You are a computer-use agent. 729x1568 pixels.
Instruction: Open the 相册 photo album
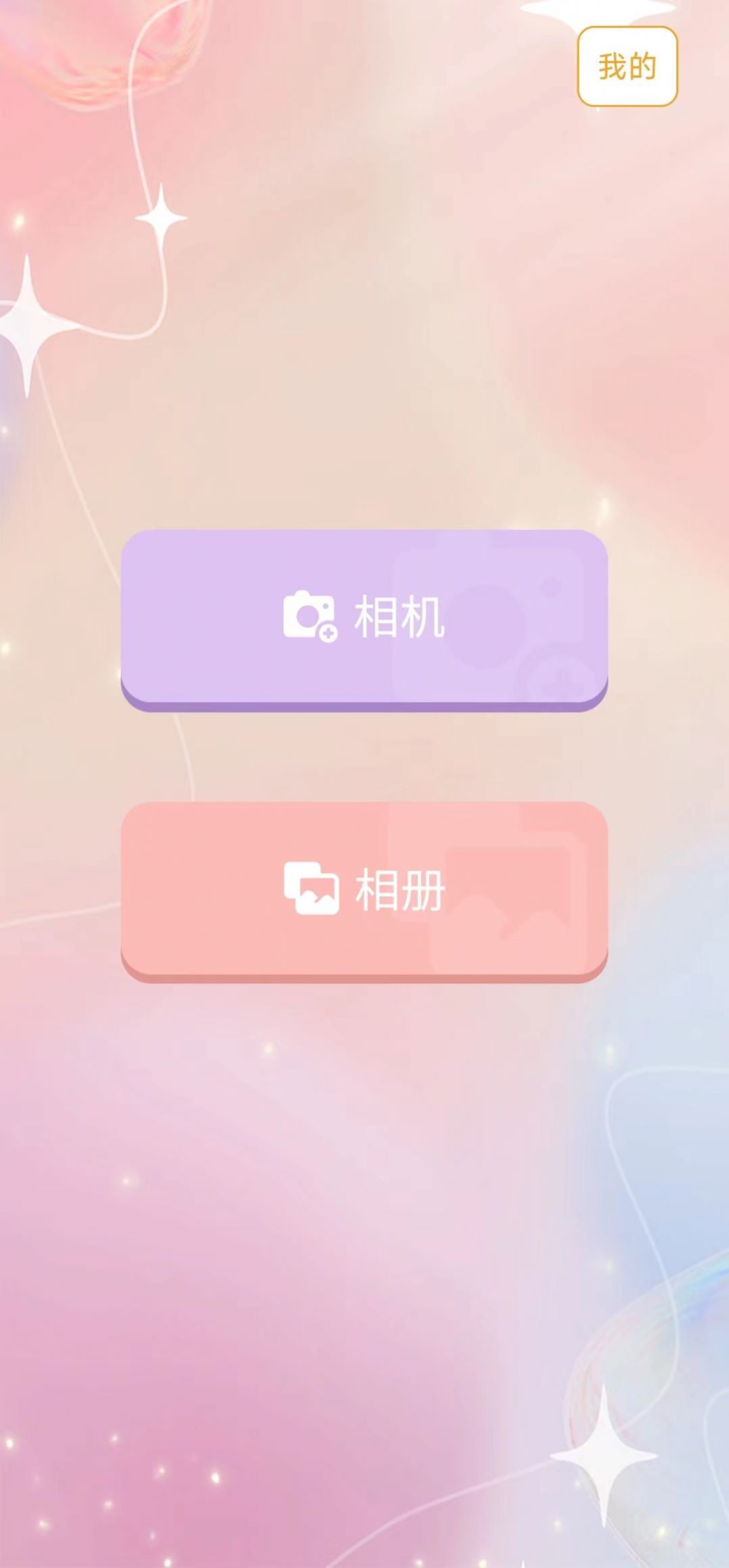[364, 889]
